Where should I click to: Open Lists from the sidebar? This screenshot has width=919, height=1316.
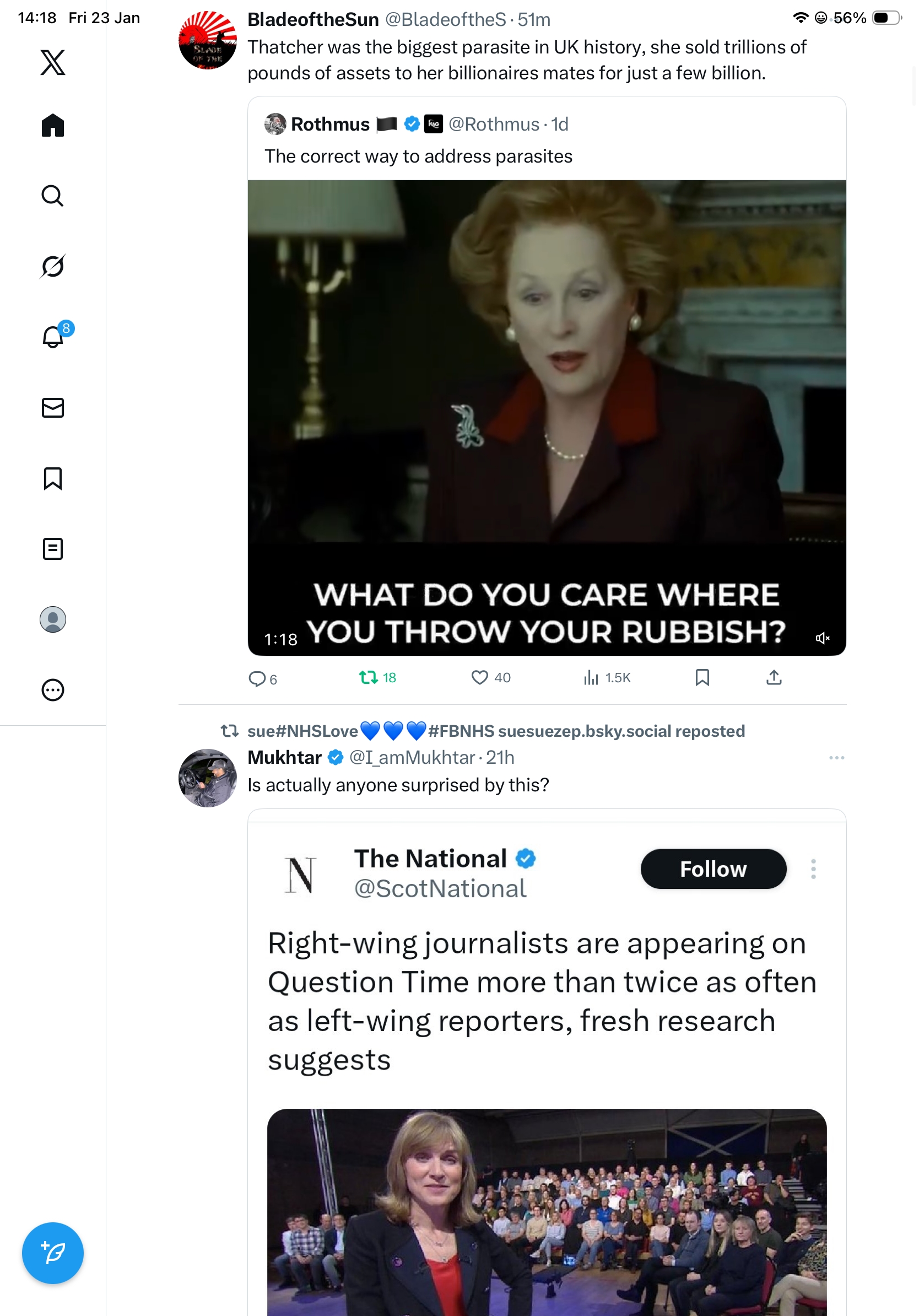(53, 548)
